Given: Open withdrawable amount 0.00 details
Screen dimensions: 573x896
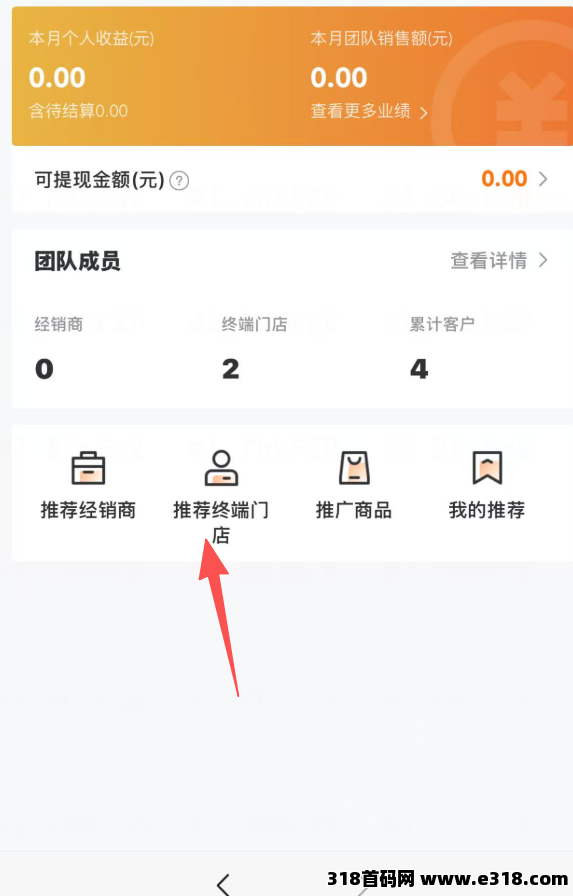Looking at the screenshot, I should pyautogui.click(x=515, y=179).
